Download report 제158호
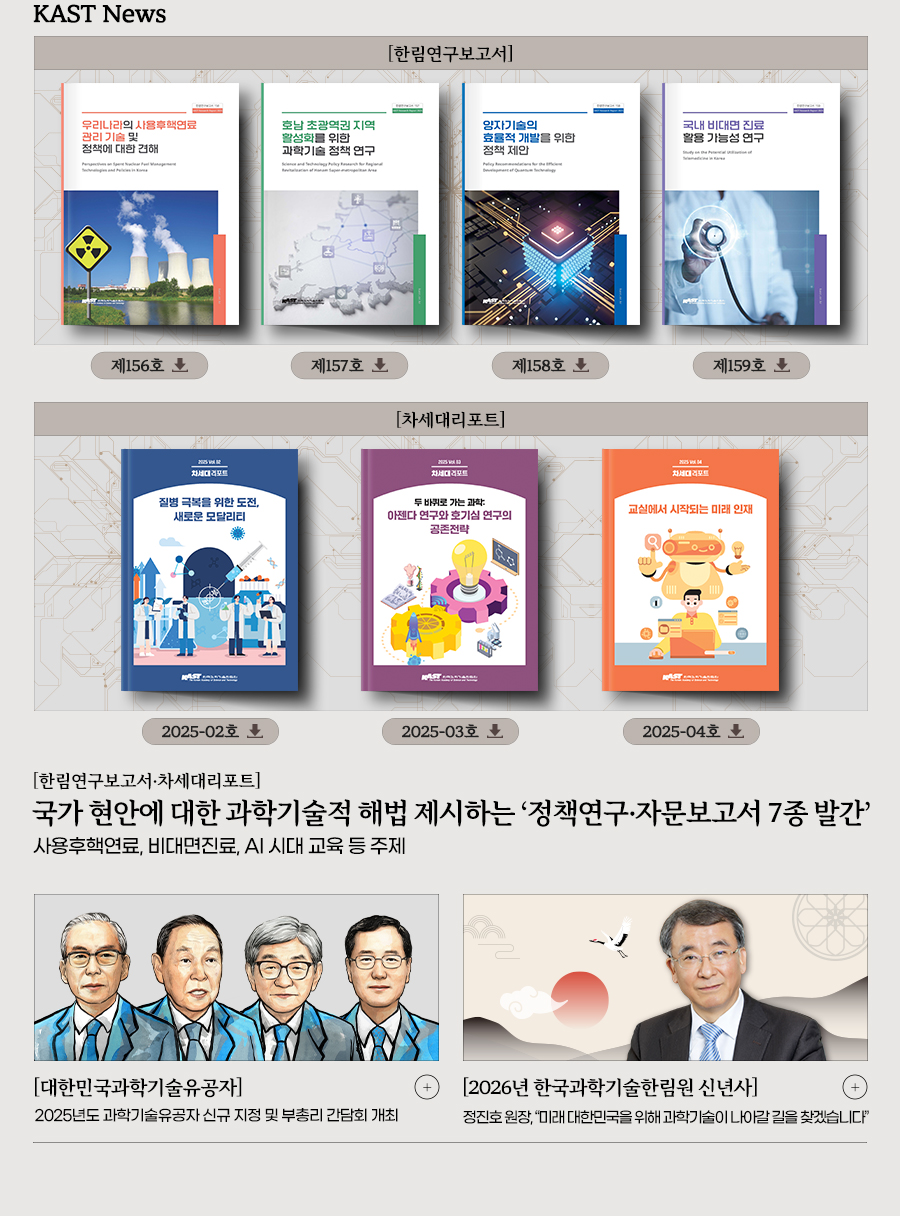 tap(550, 365)
